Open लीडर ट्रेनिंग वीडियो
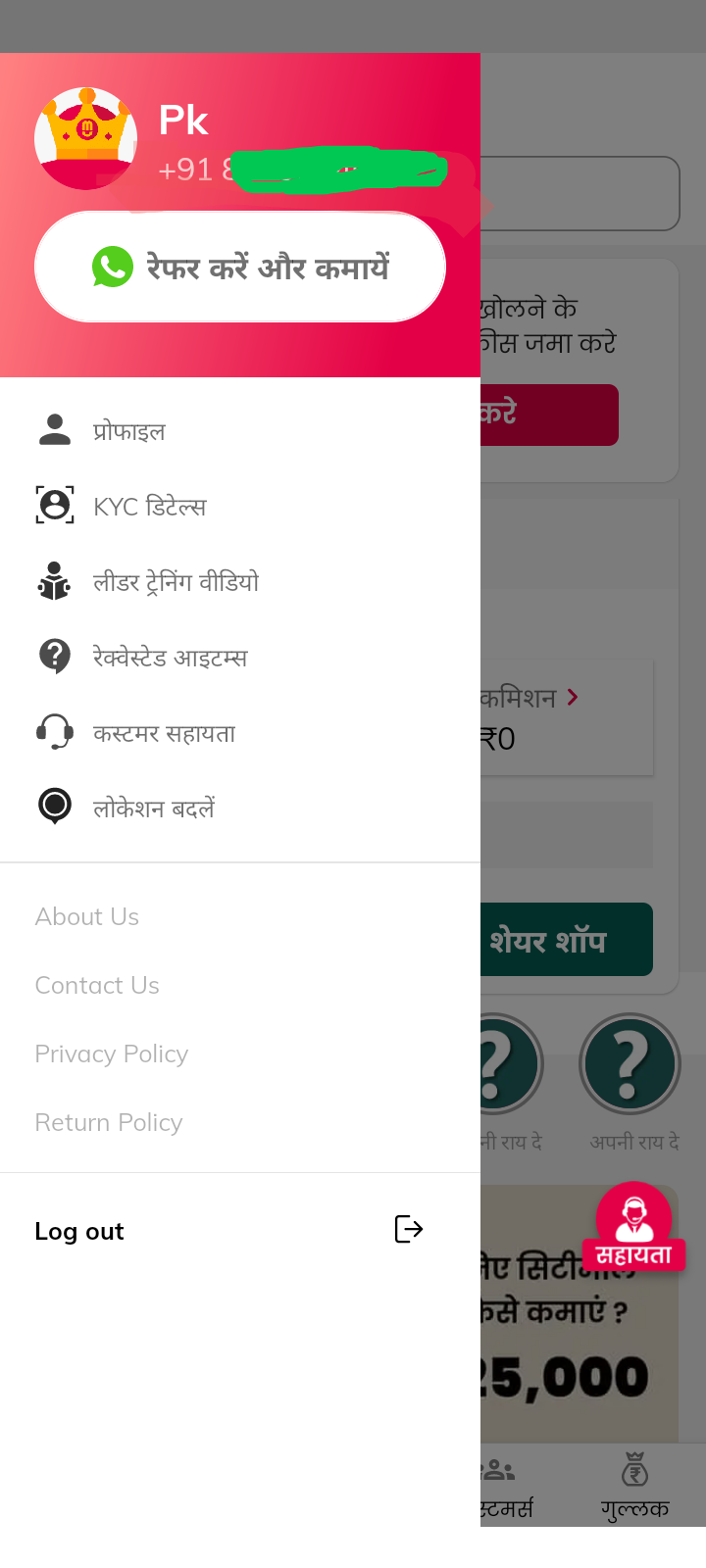The width and height of the screenshot is (706, 1568). pyautogui.click(x=176, y=582)
